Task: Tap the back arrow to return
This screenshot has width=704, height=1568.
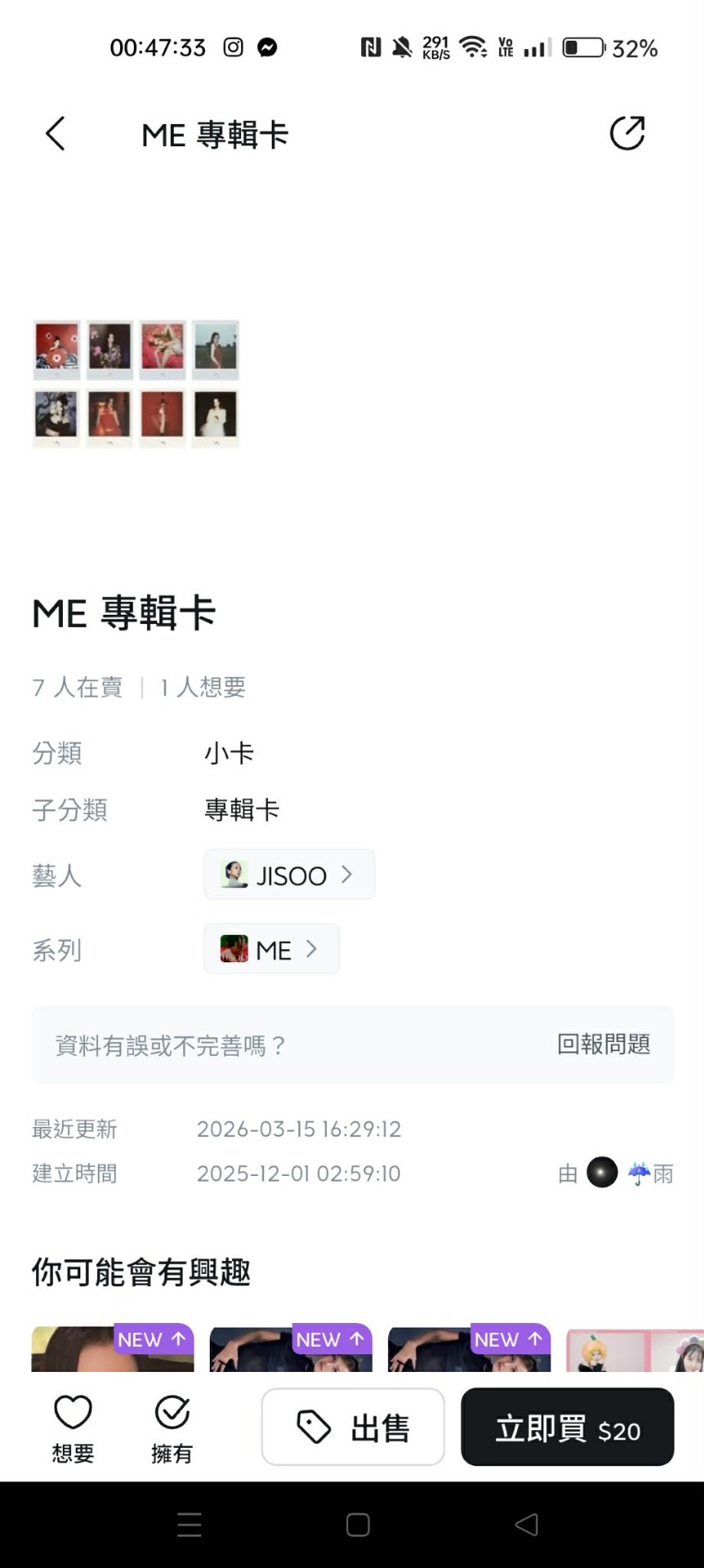Action: tap(55, 133)
